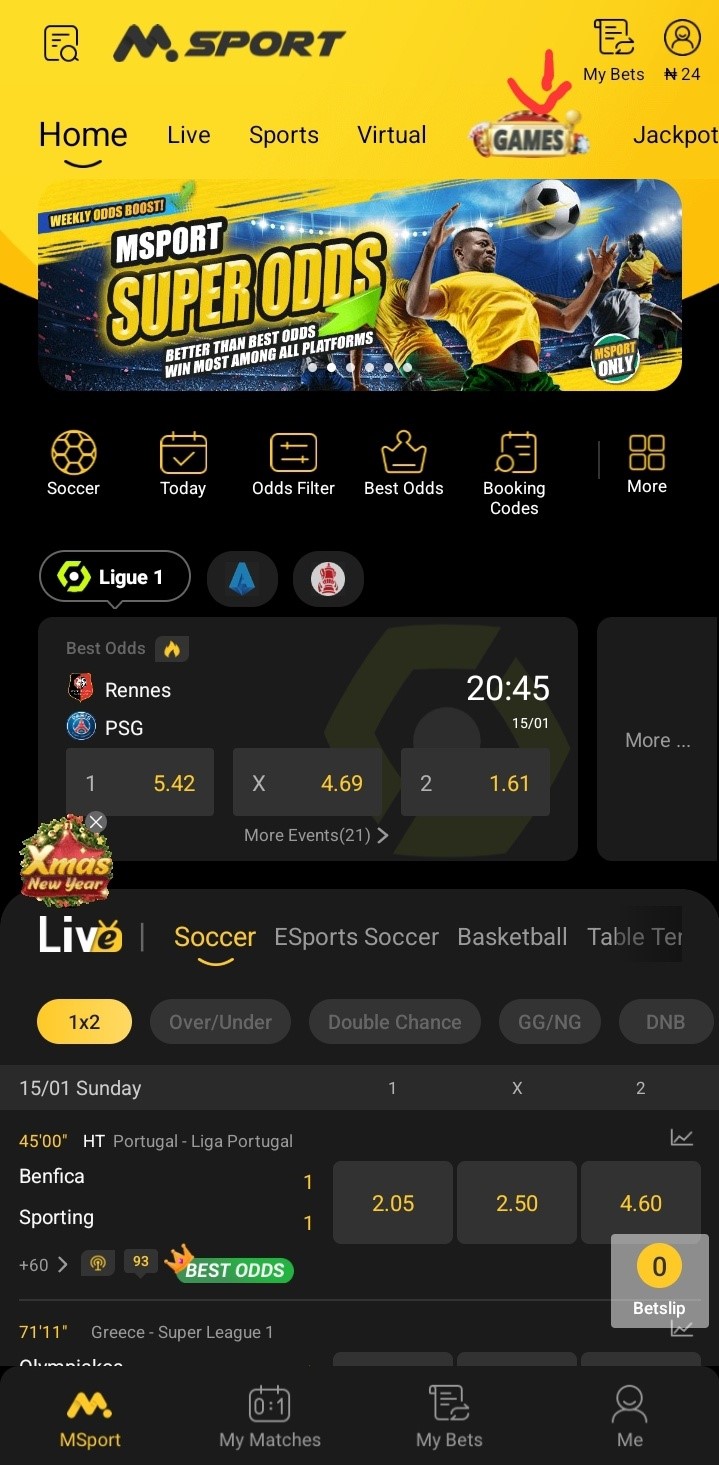Open Booking Codes
Viewport: 719px width, 1465px height.
[514, 472]
